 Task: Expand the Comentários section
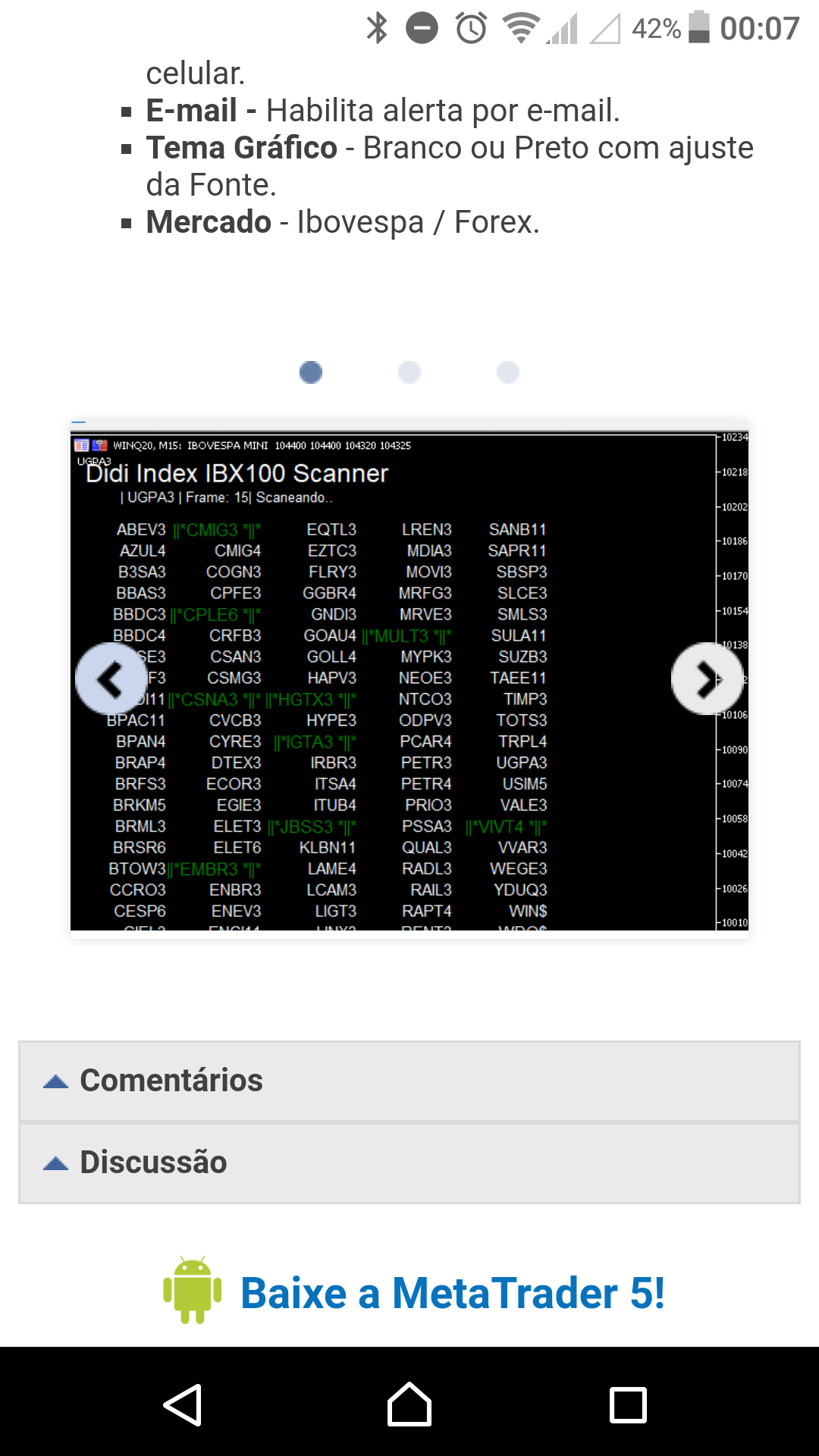pos(409,1081)
